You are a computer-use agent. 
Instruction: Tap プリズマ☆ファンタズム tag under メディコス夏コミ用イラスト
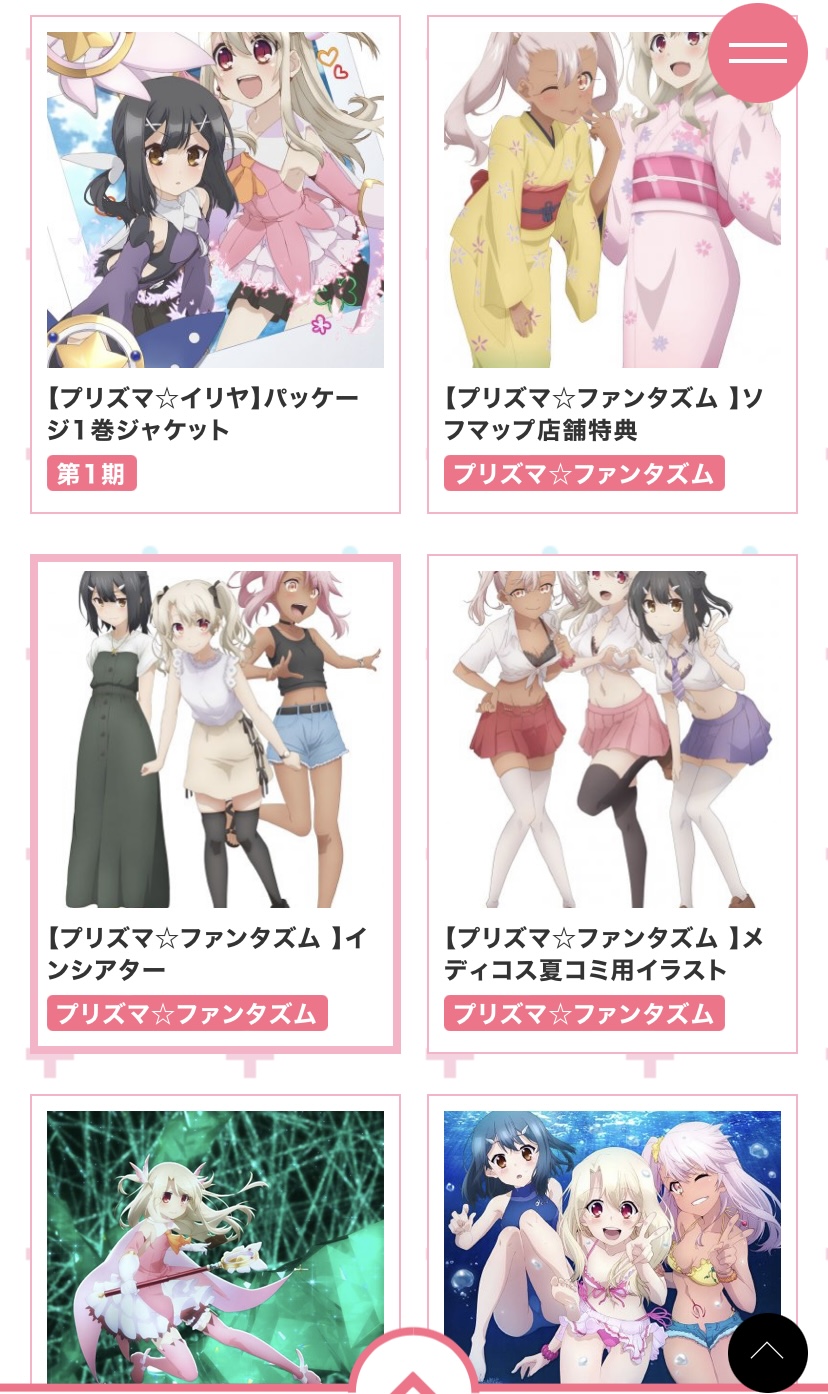(584, 1013)
